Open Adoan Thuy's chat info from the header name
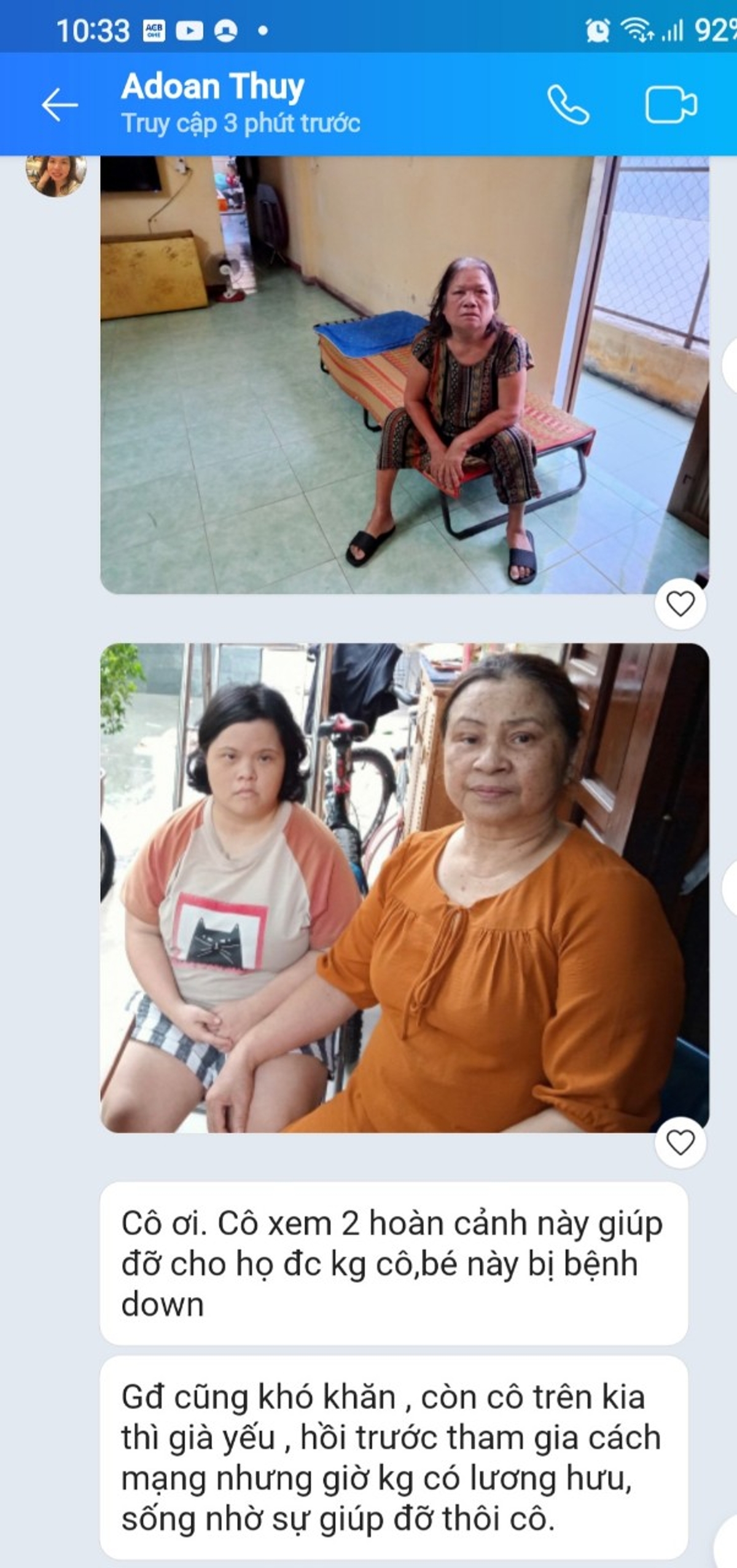The width and height of the screenshot is (737, 1568). (x=213, y=87)
